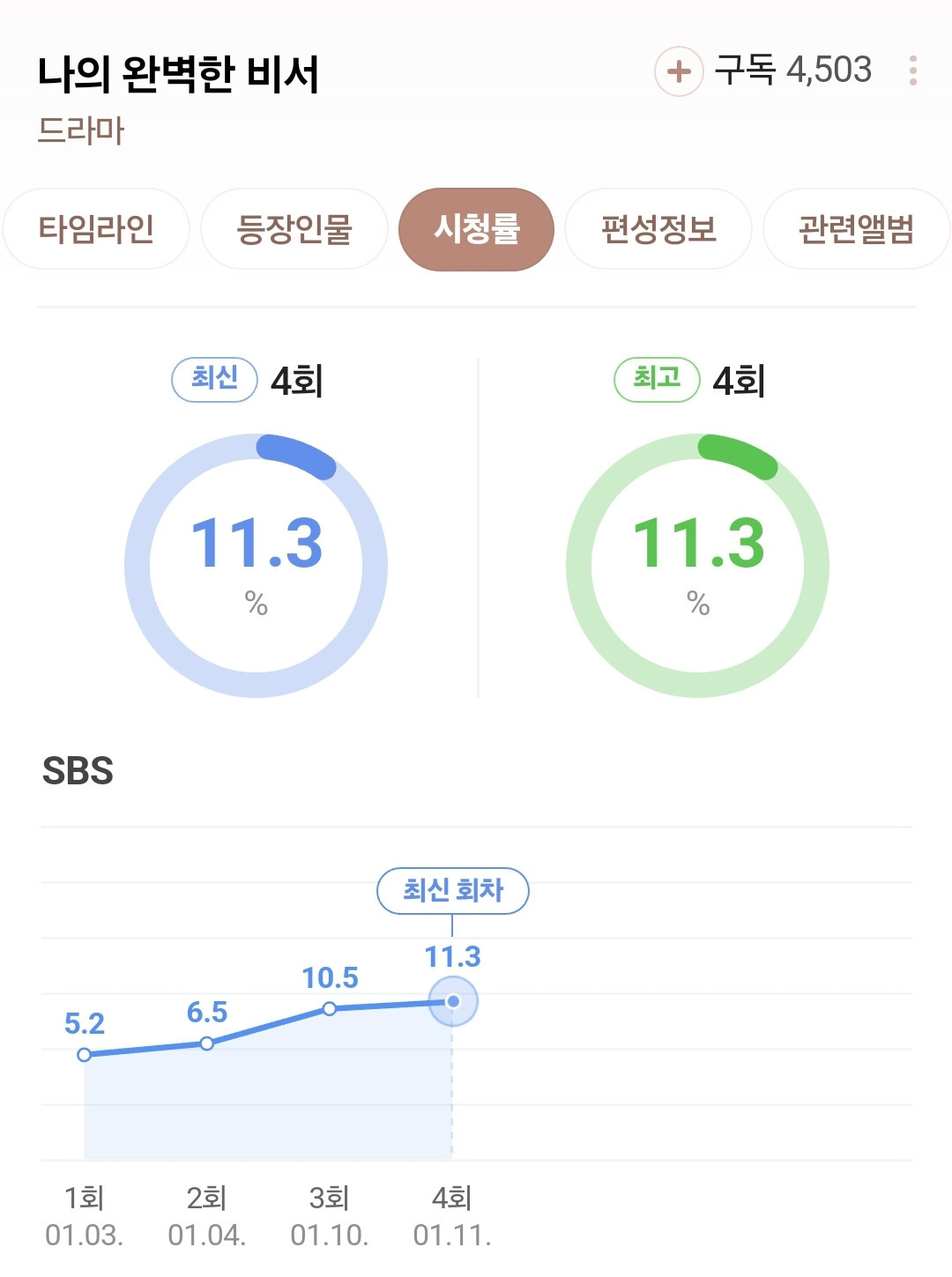
Task: Click the 10.5 rating value for episode 3
Action: tap(330, 976)
